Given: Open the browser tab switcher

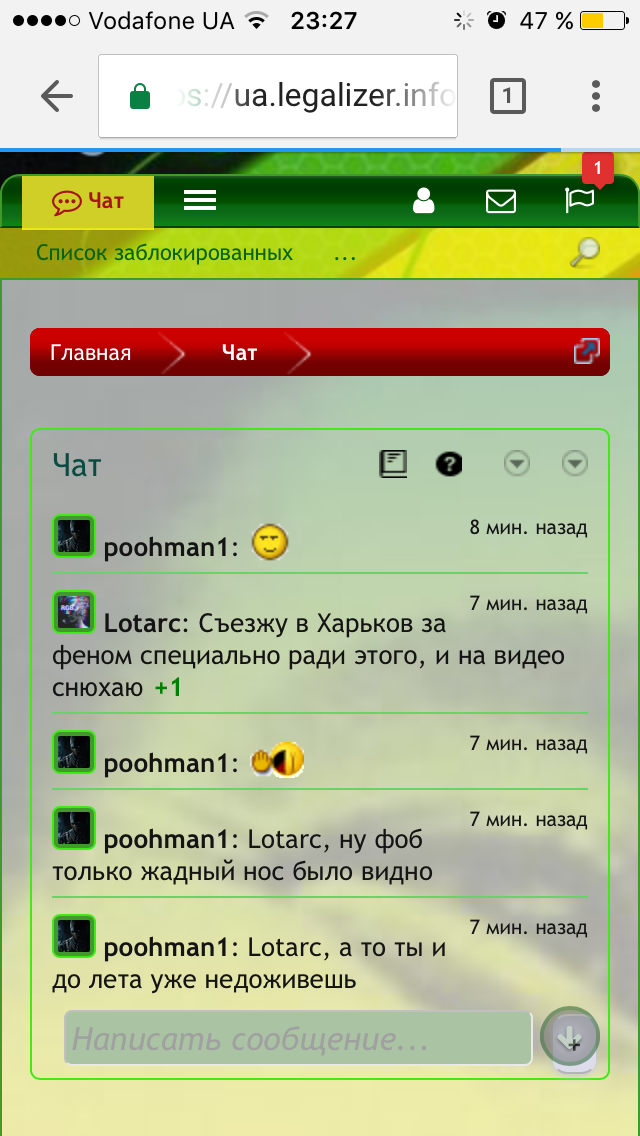Looking at the screenshot, I should point(508,96).
